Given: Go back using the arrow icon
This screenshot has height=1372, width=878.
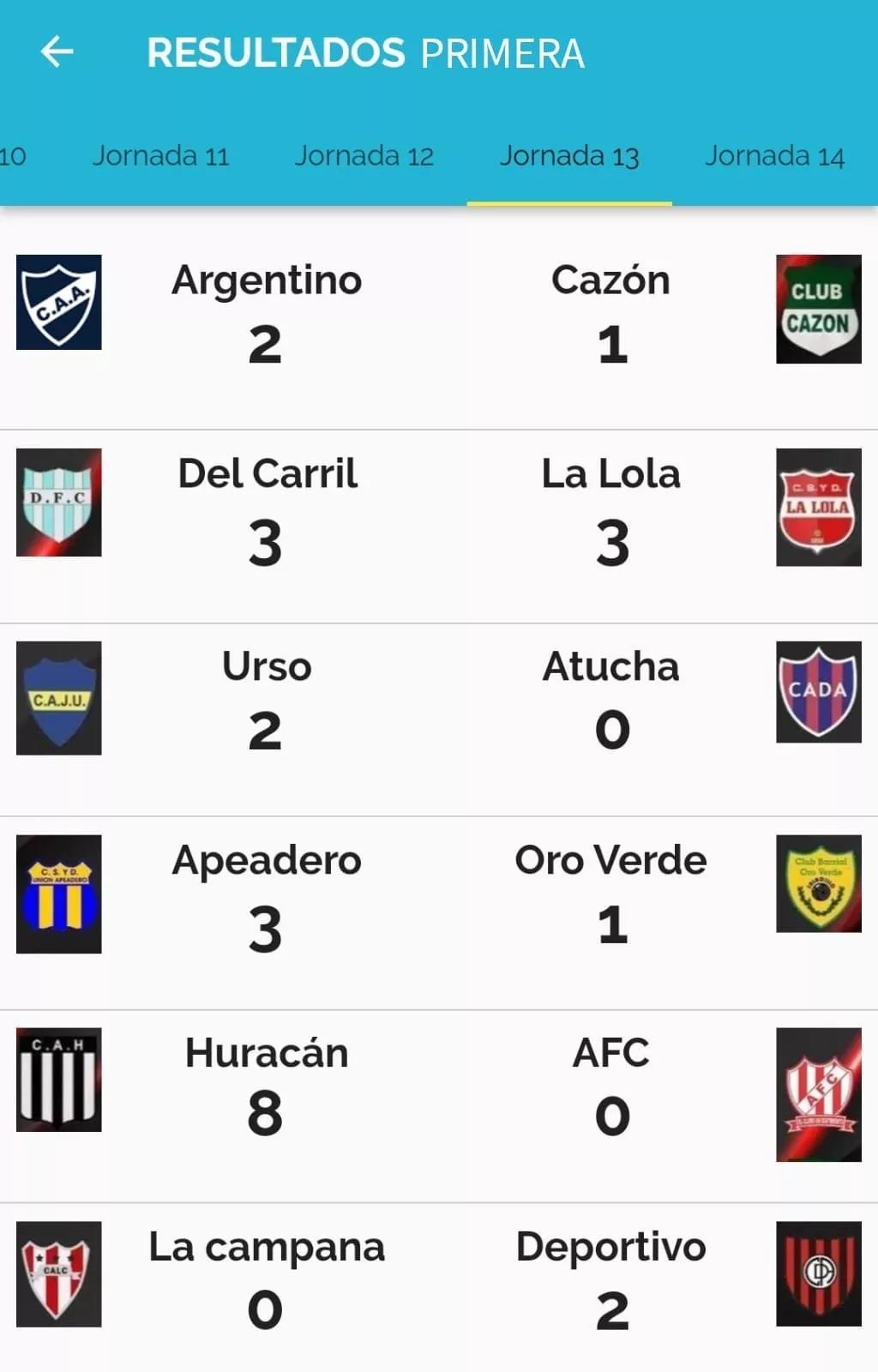Looking at the screenshot, I should [x=57, y=52].
